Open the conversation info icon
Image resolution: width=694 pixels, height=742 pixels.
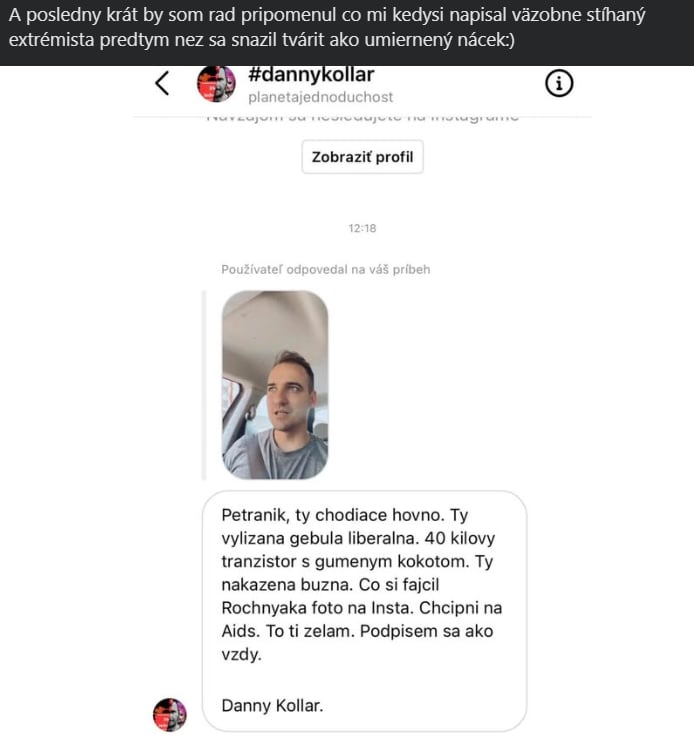click(x=560, y=84)
